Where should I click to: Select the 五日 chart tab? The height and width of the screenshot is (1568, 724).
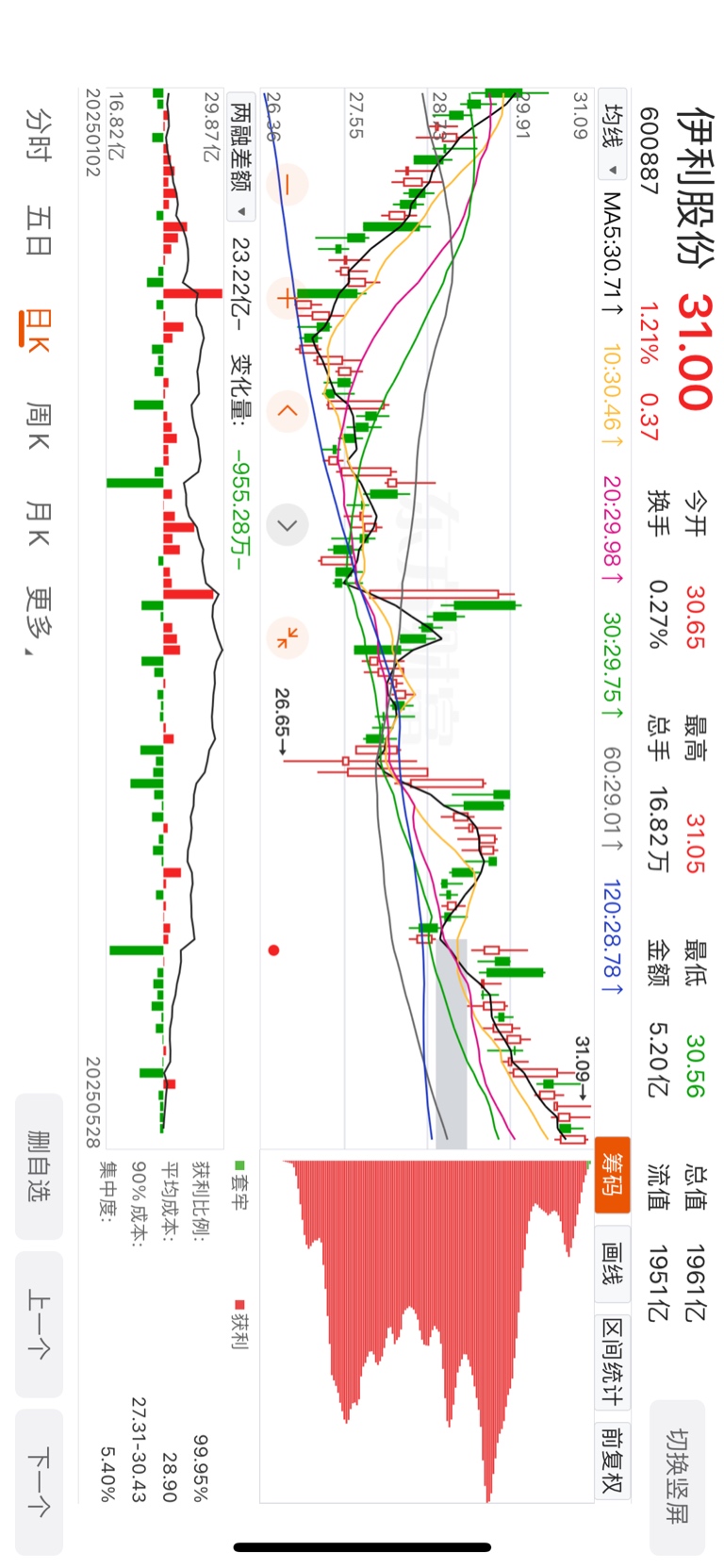pos(38,231)
